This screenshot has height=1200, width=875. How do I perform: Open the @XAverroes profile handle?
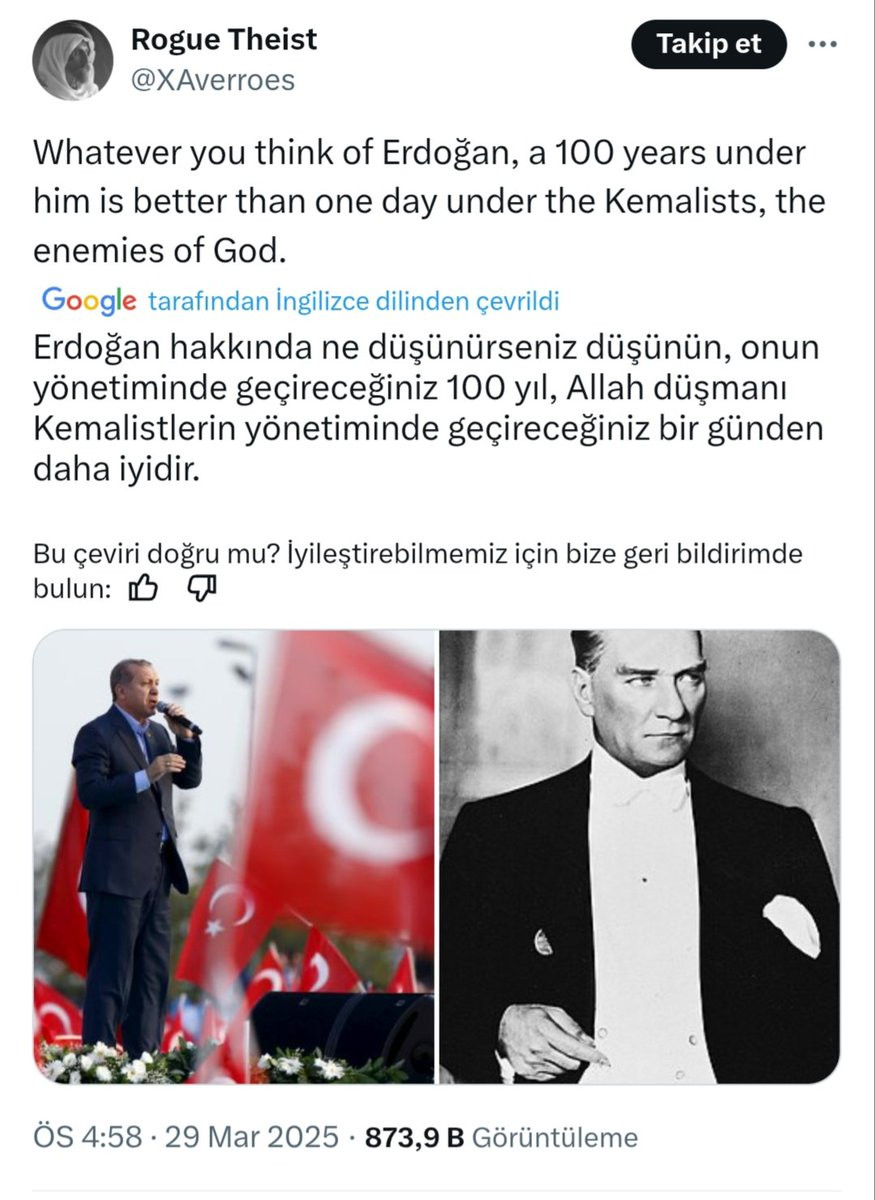(213, 79)
